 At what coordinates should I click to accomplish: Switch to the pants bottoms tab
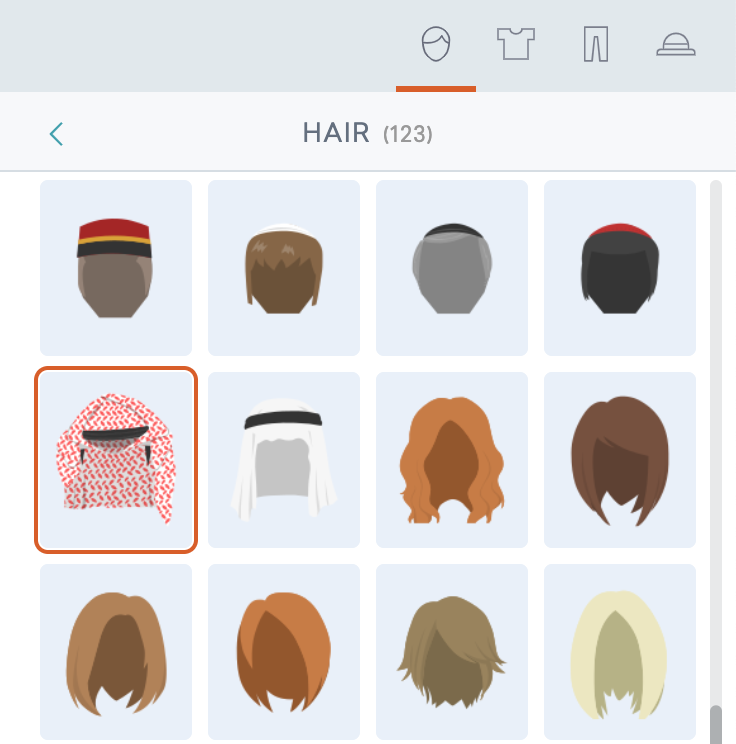point(596,45)
